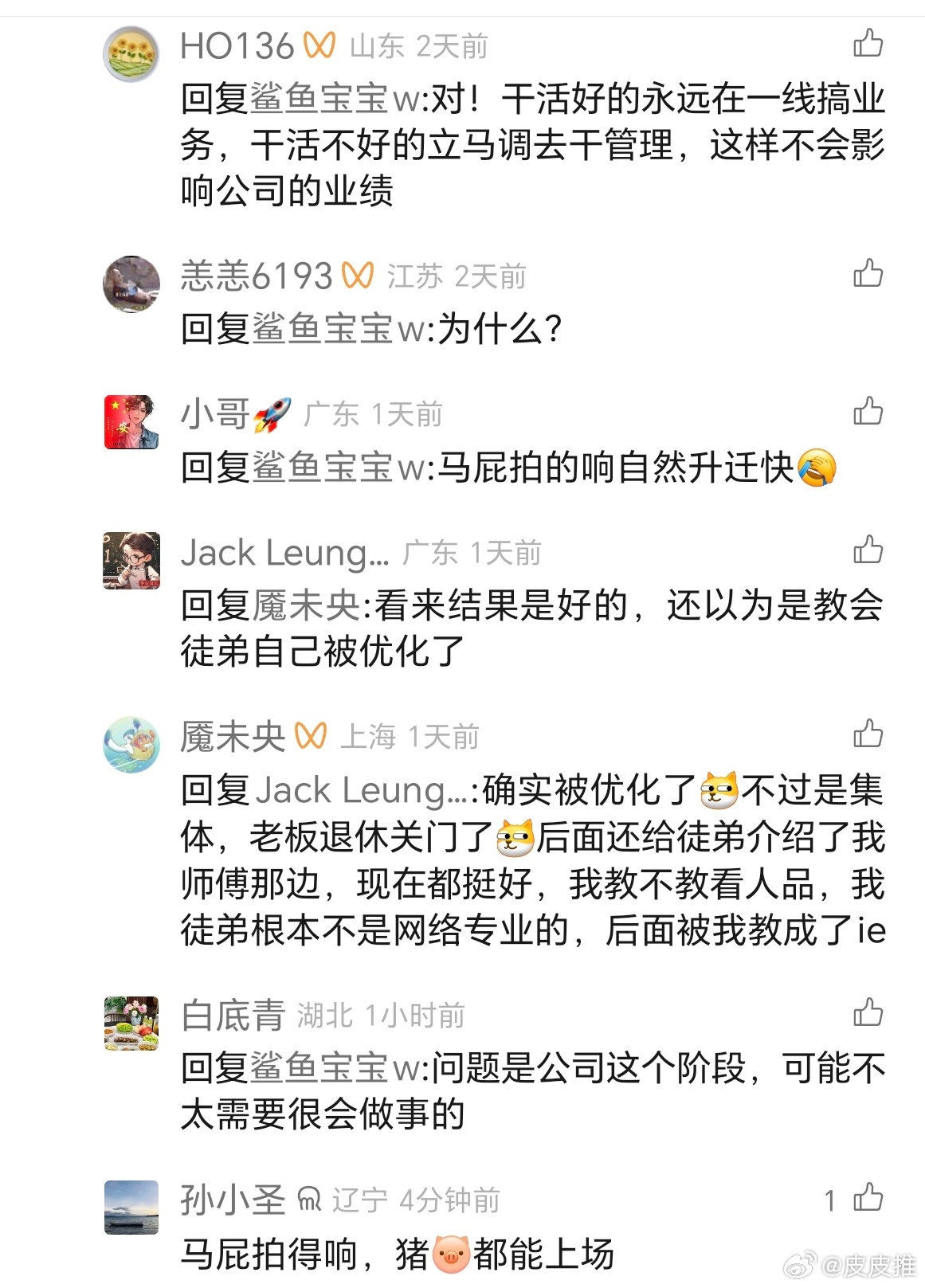Click the rocket badge next to 小哥
The width and height of the screenshot is (925, 1288).
coord(268,415)
